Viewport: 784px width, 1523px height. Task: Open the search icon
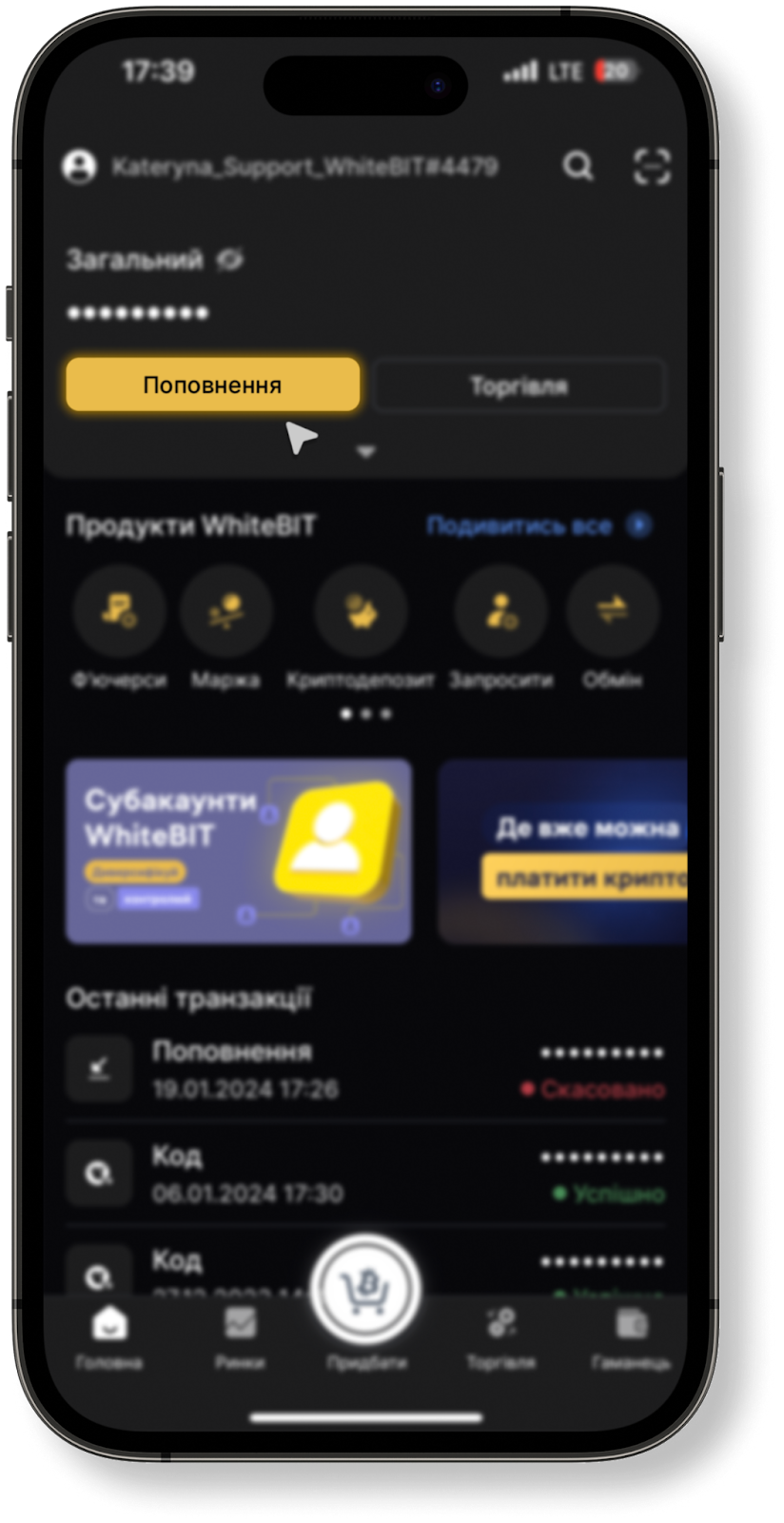click(578, 167)
